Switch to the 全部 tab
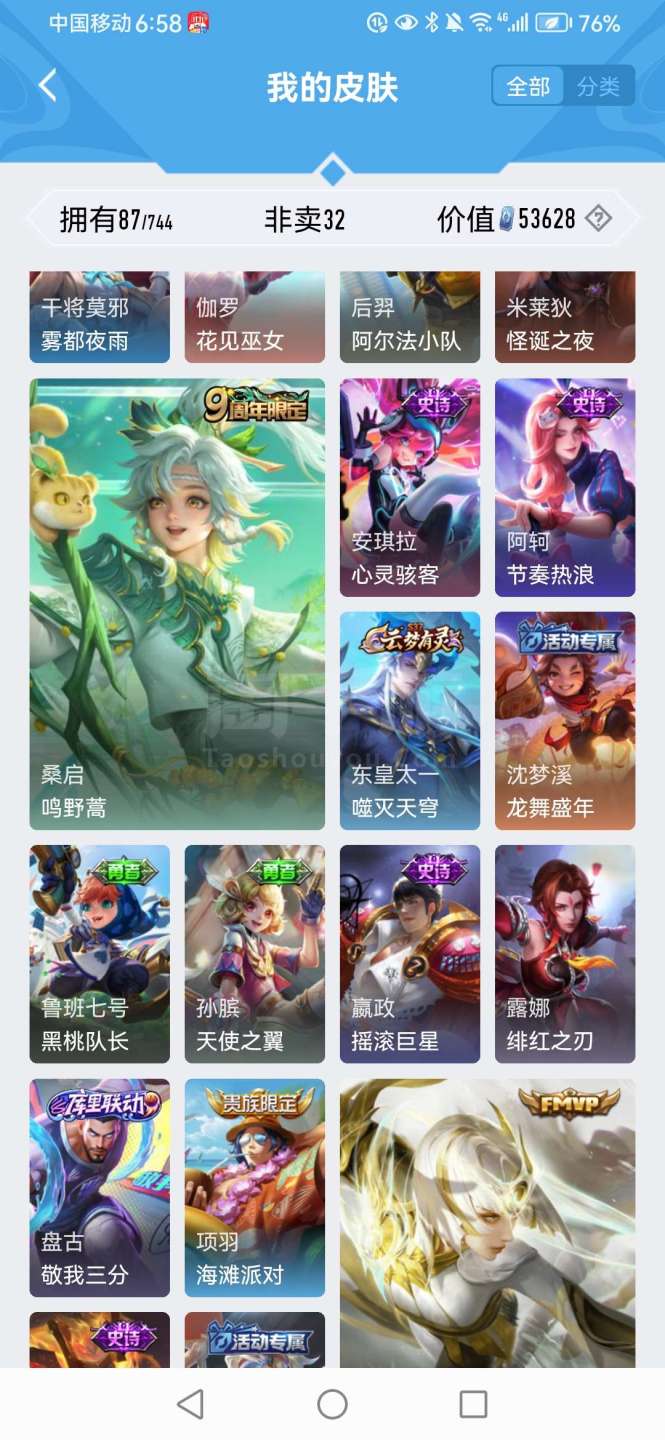This screenshot has width=665, height=1440. (528, 87)
